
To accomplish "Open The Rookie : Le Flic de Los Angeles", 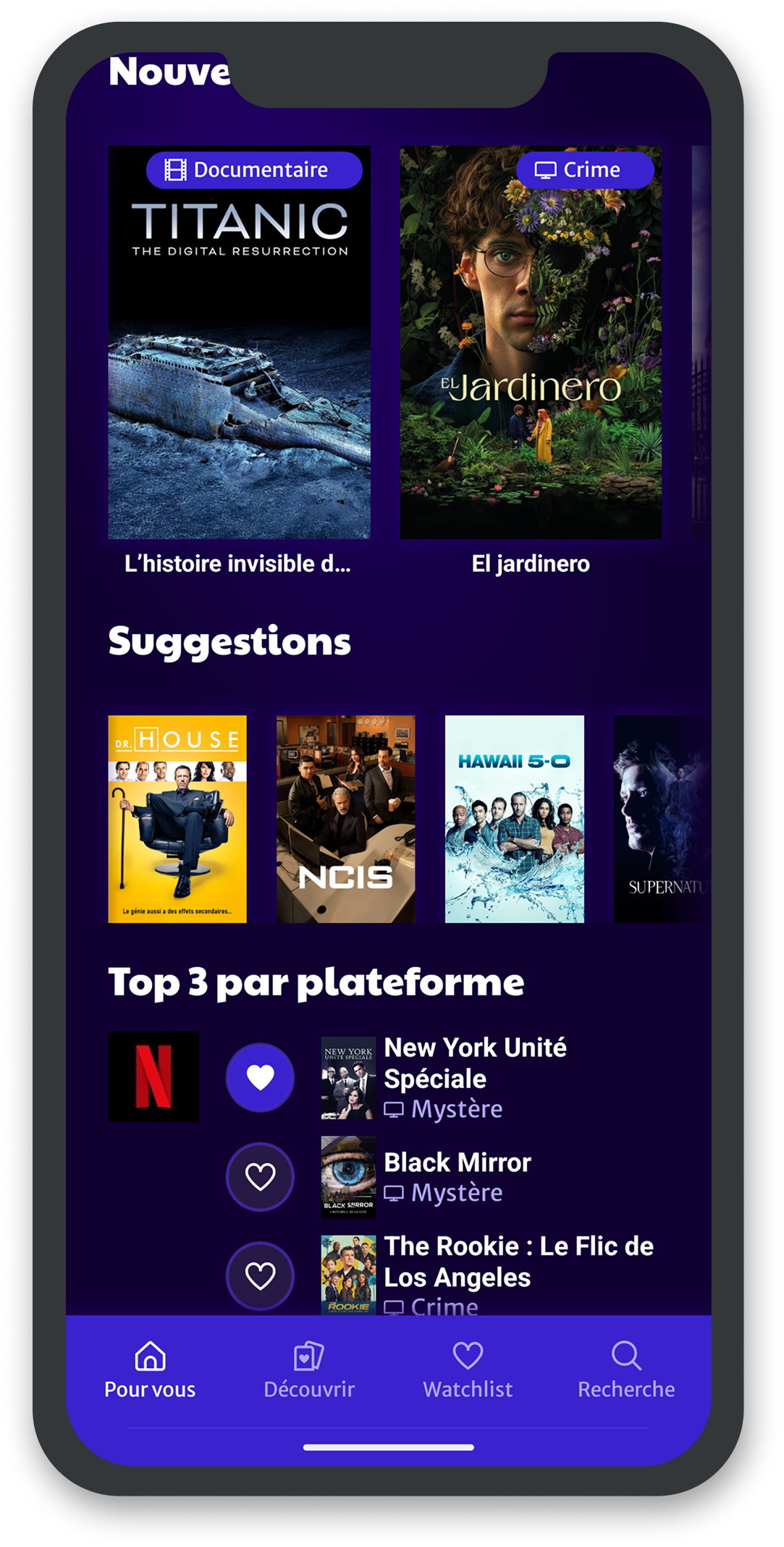I will [x=518, y=1261].
